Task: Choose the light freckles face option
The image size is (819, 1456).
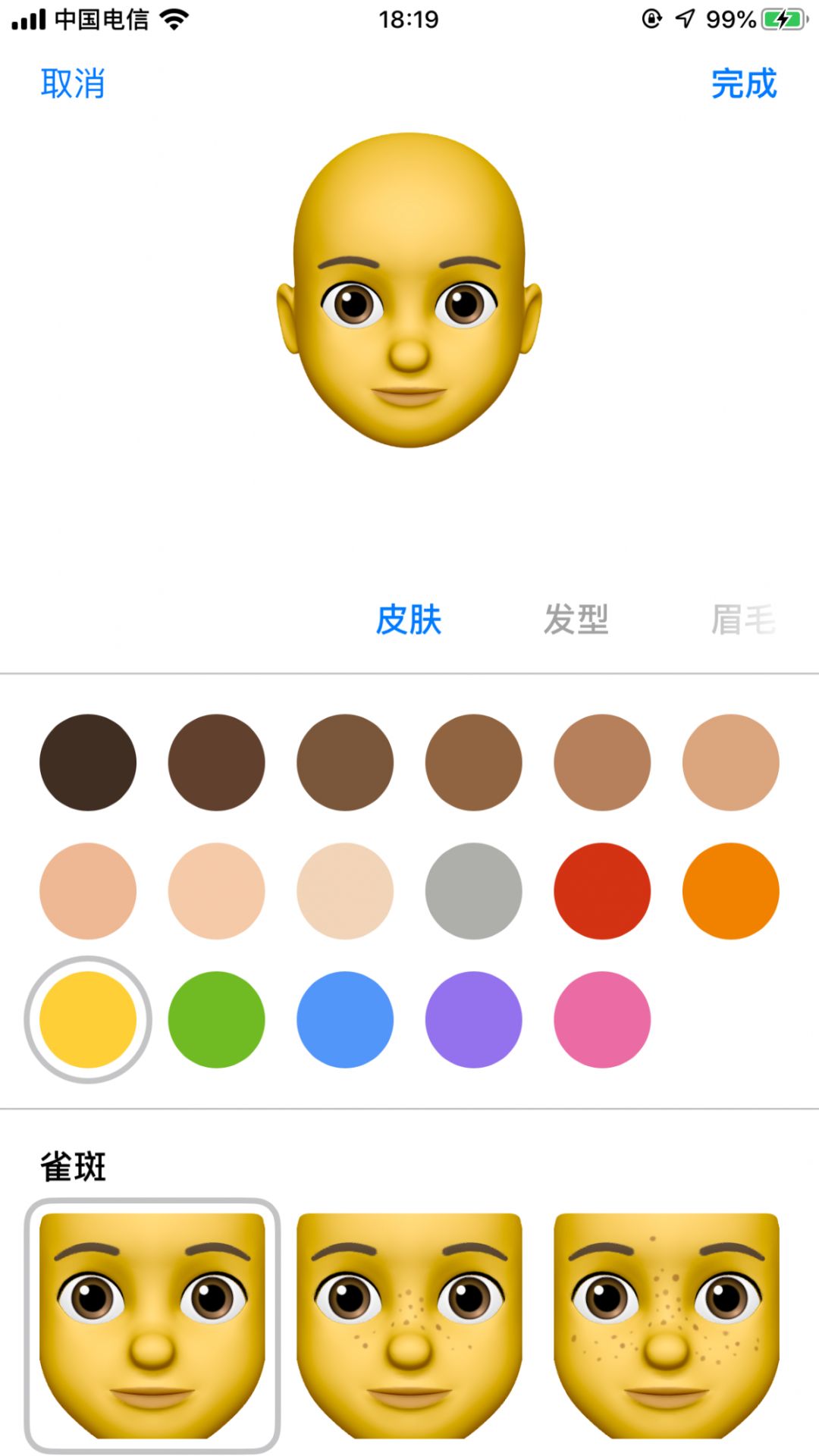Action: (x=409, y=1326)
